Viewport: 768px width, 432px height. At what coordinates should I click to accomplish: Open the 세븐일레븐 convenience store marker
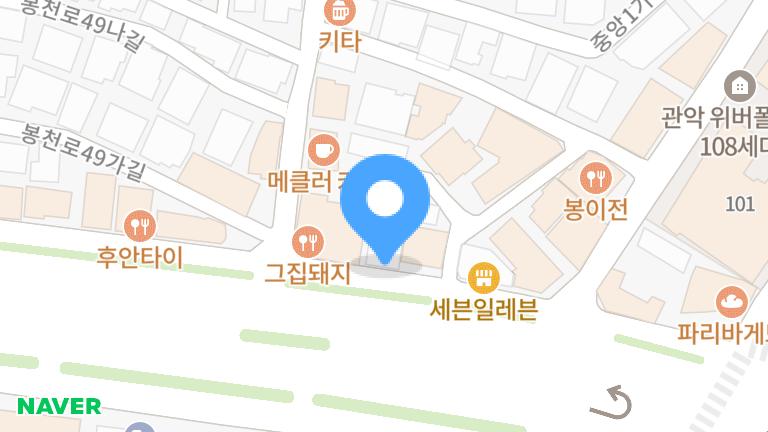[x=484, y=275]
